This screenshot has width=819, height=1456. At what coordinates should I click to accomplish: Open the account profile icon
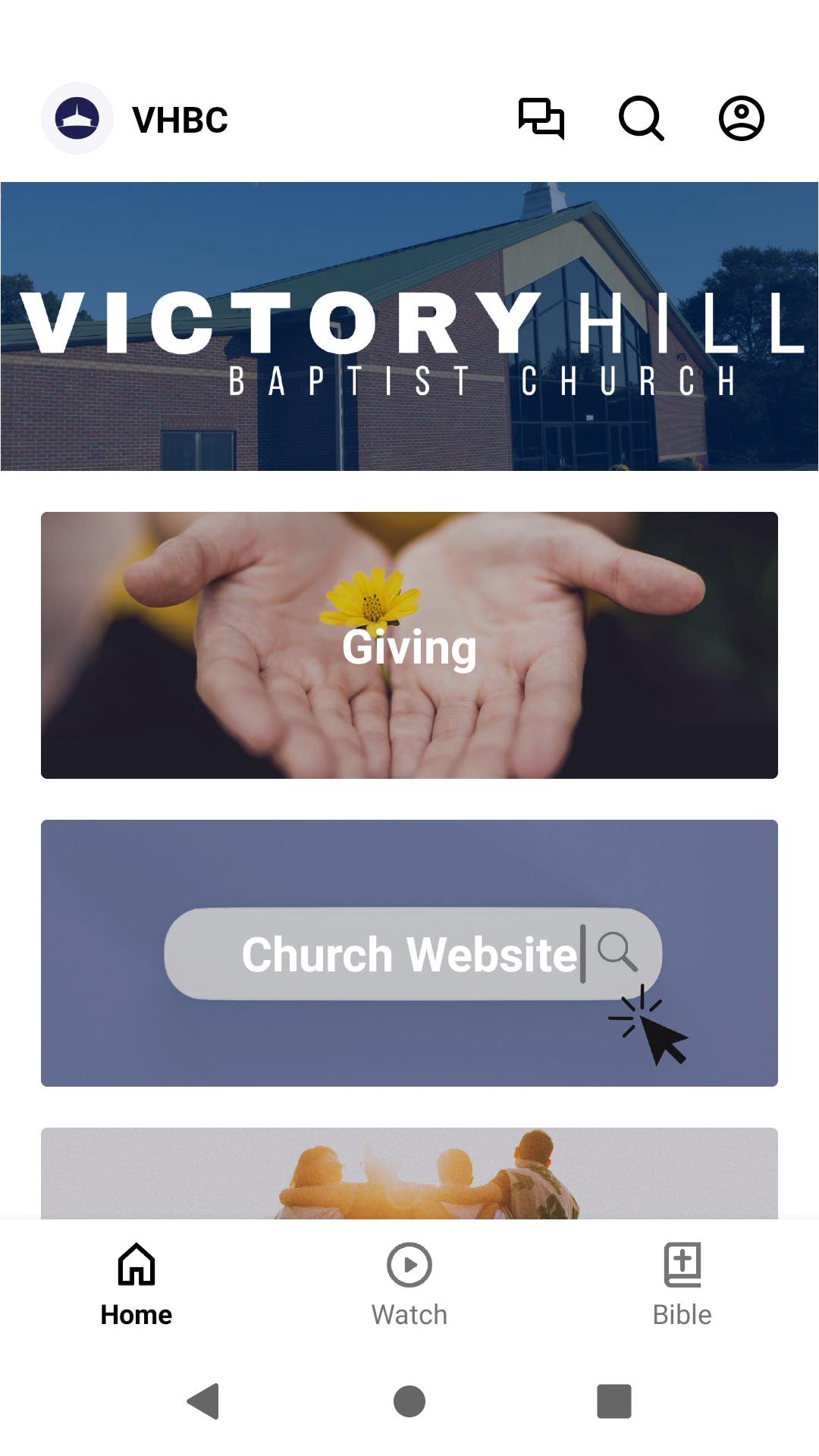click(741, 118)
